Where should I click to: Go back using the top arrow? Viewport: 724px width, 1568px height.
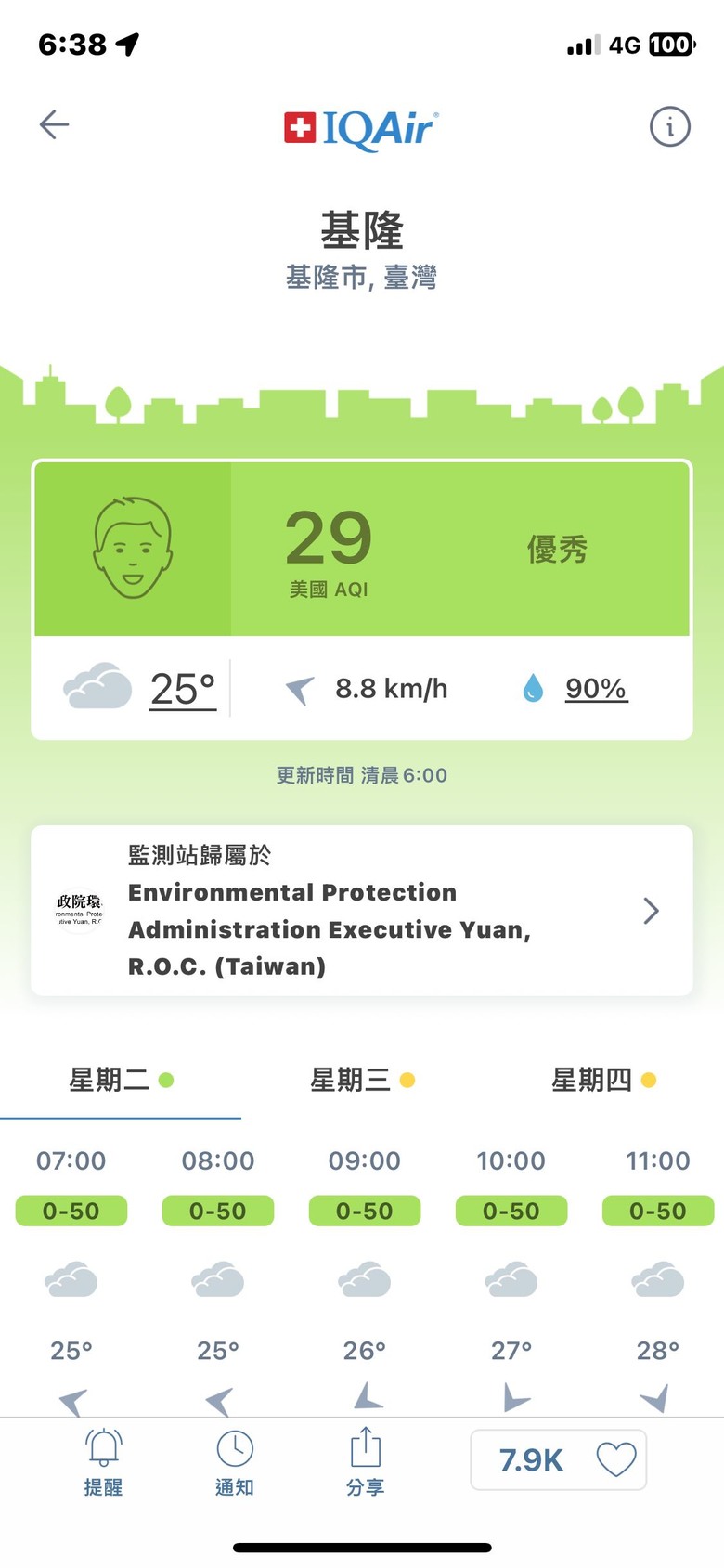pyautogui.click(x=54, y=124)
